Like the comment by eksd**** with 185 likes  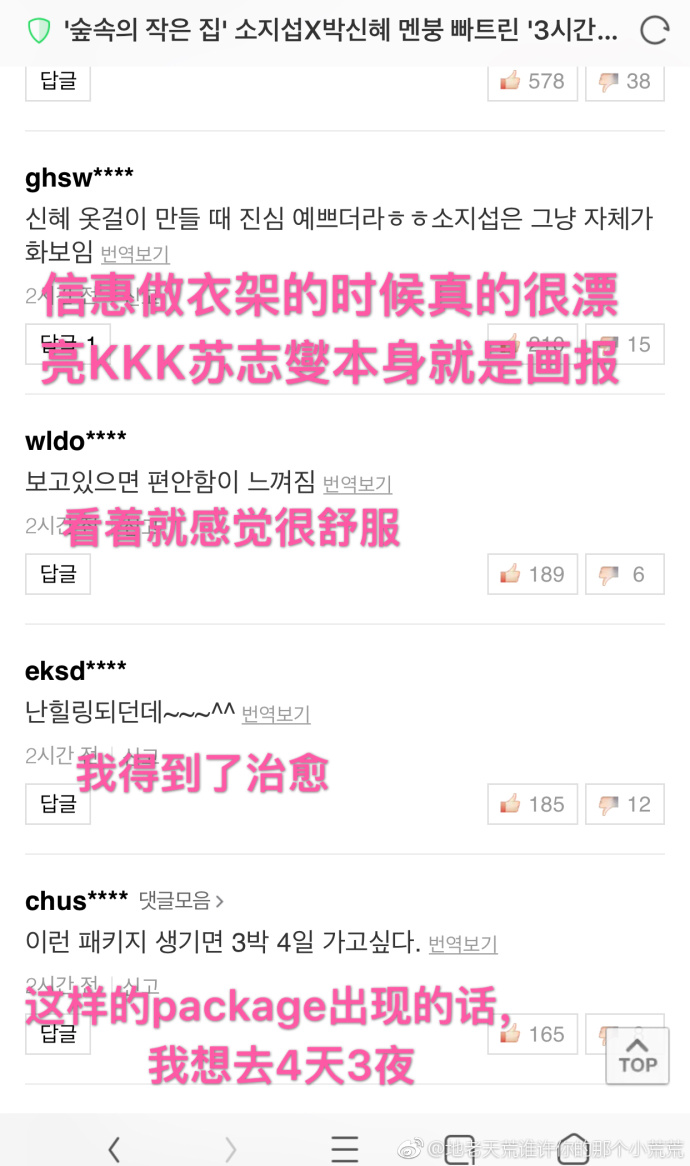533,804
